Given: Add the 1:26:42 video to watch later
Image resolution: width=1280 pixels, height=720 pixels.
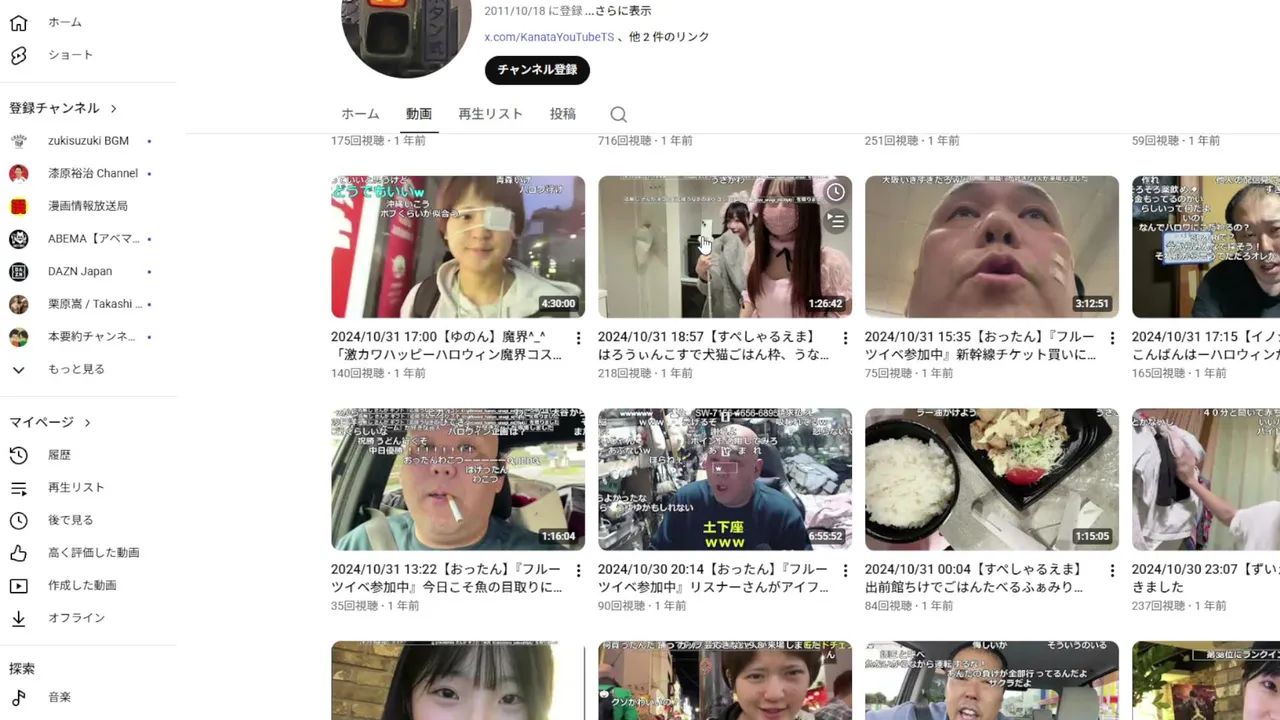Looking at the screenshot, I should [835, 192].
